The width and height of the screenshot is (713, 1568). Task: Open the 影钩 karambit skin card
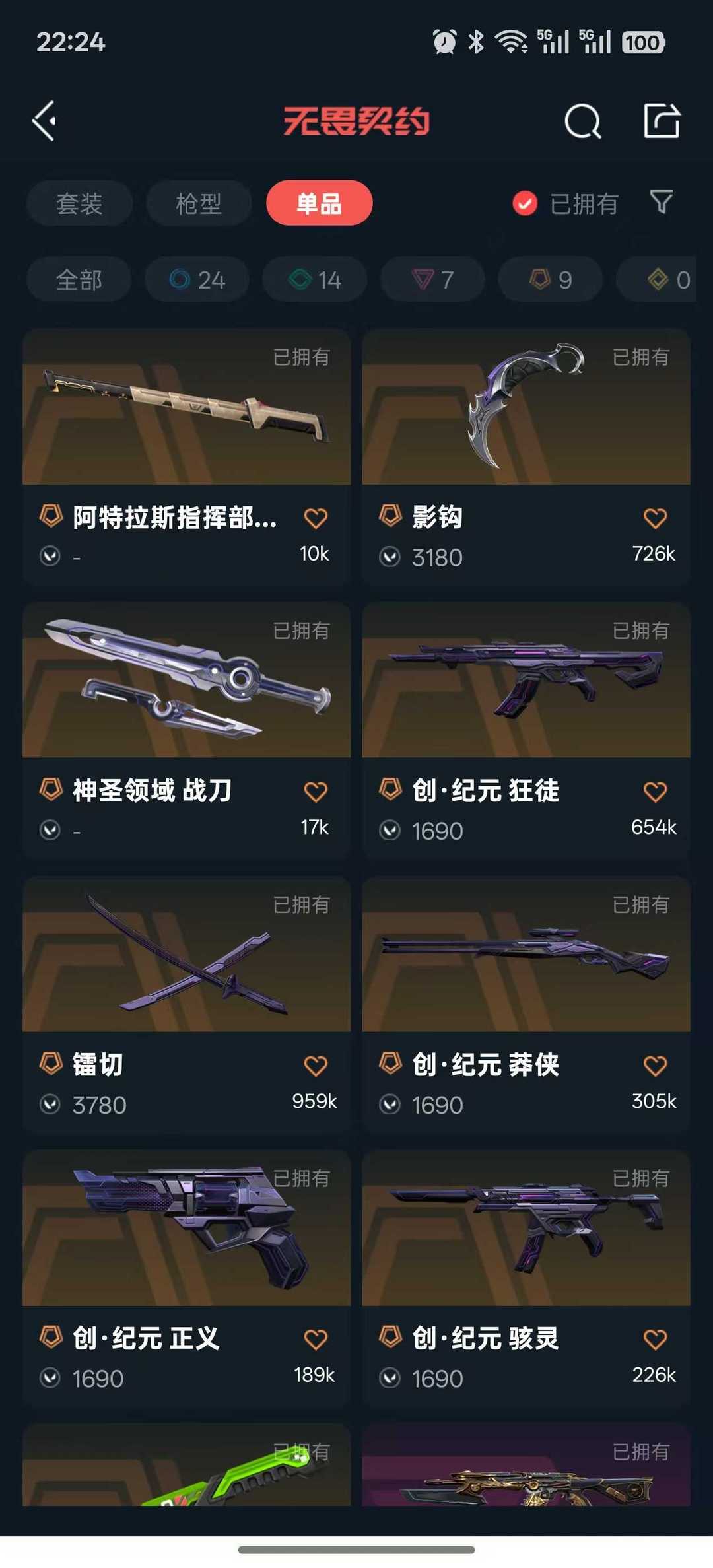(x=526, y=457)
